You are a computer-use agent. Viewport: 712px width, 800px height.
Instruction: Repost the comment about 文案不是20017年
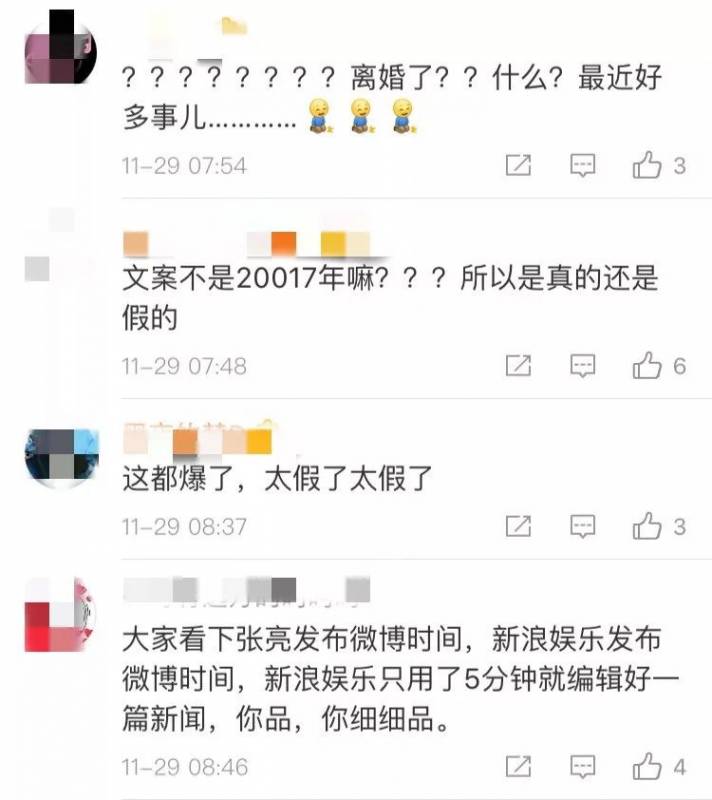click(x=518, y=366)
